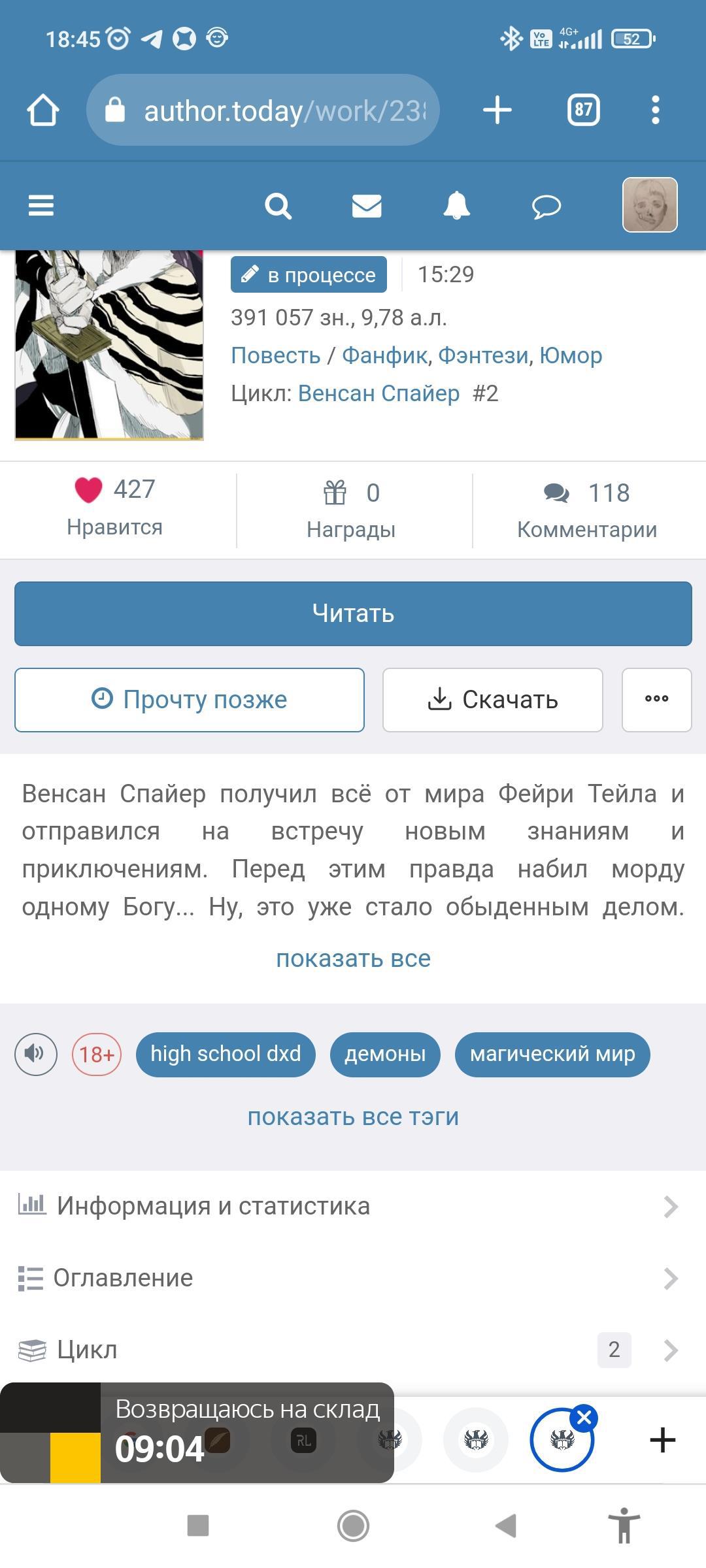Like the work with the heart
The width and height of the screenshot is (706, 1568).
89,490
